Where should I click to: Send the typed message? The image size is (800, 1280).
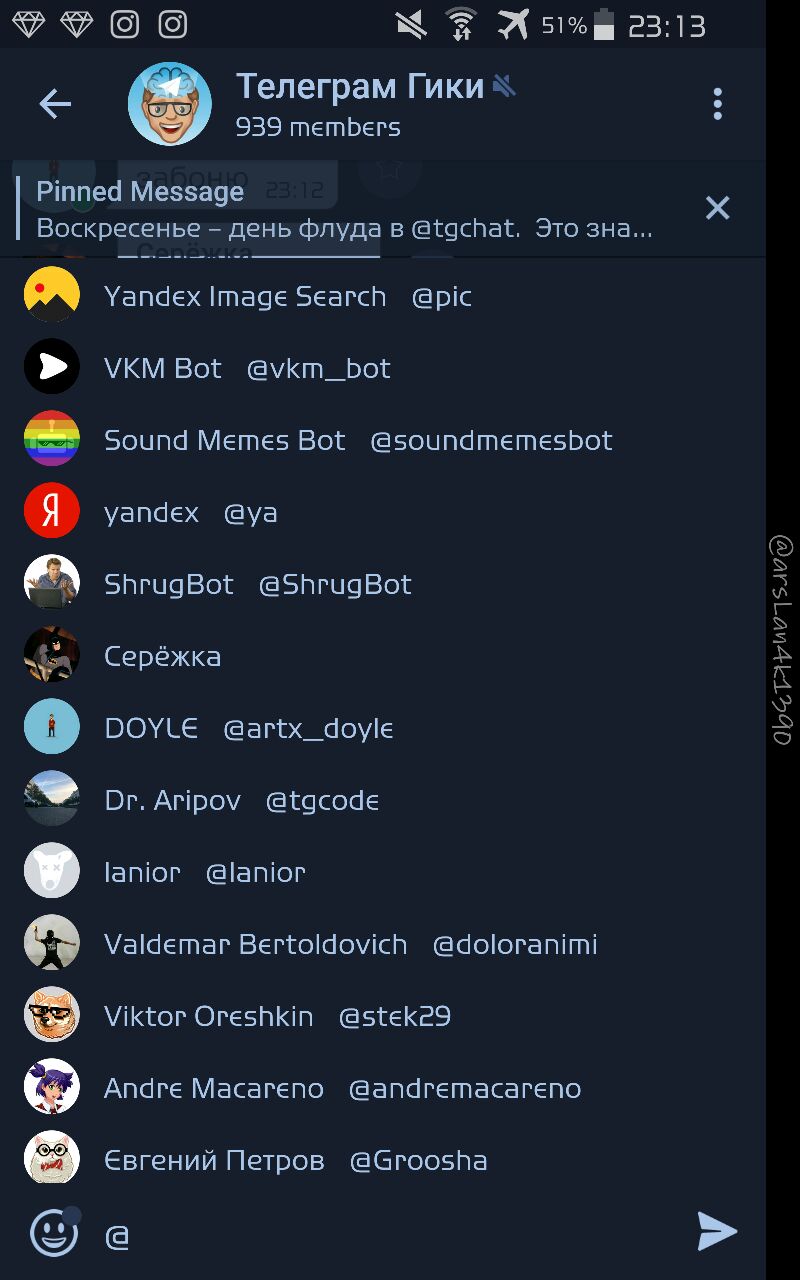coord(716,1232)
